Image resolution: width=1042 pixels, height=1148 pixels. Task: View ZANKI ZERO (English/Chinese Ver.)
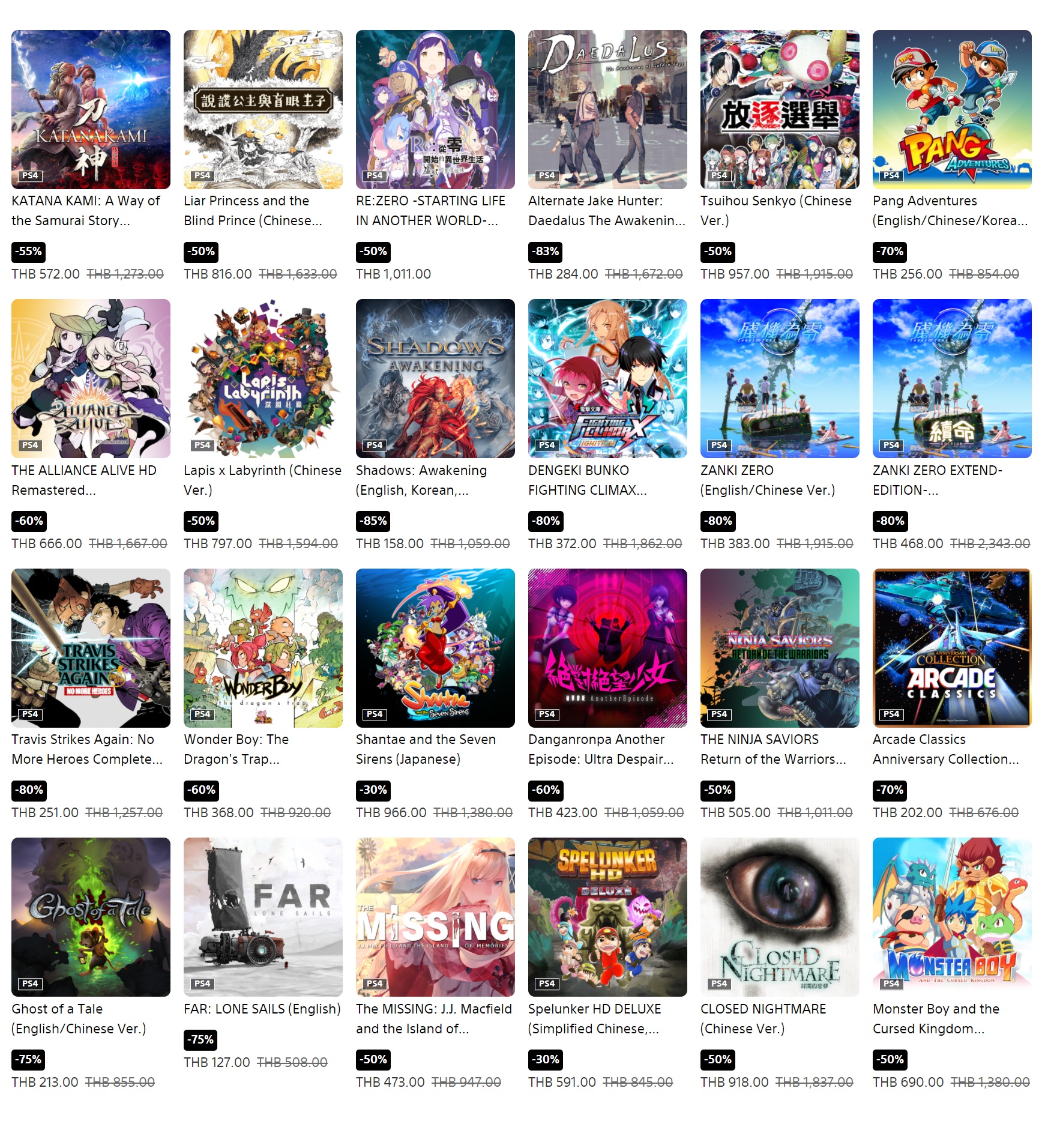point(780,378)
